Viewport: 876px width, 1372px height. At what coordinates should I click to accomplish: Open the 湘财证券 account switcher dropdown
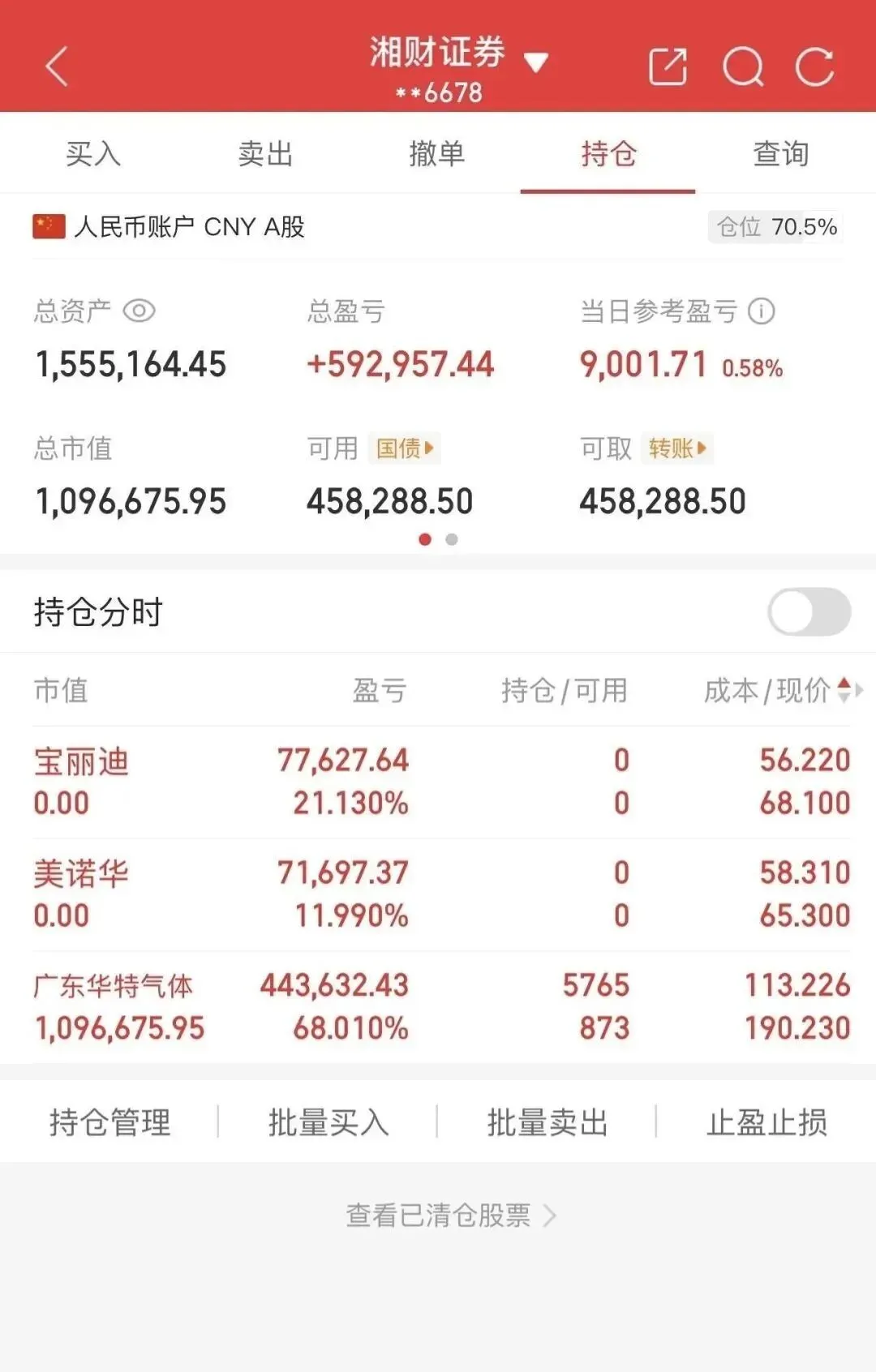pos(535,62)
